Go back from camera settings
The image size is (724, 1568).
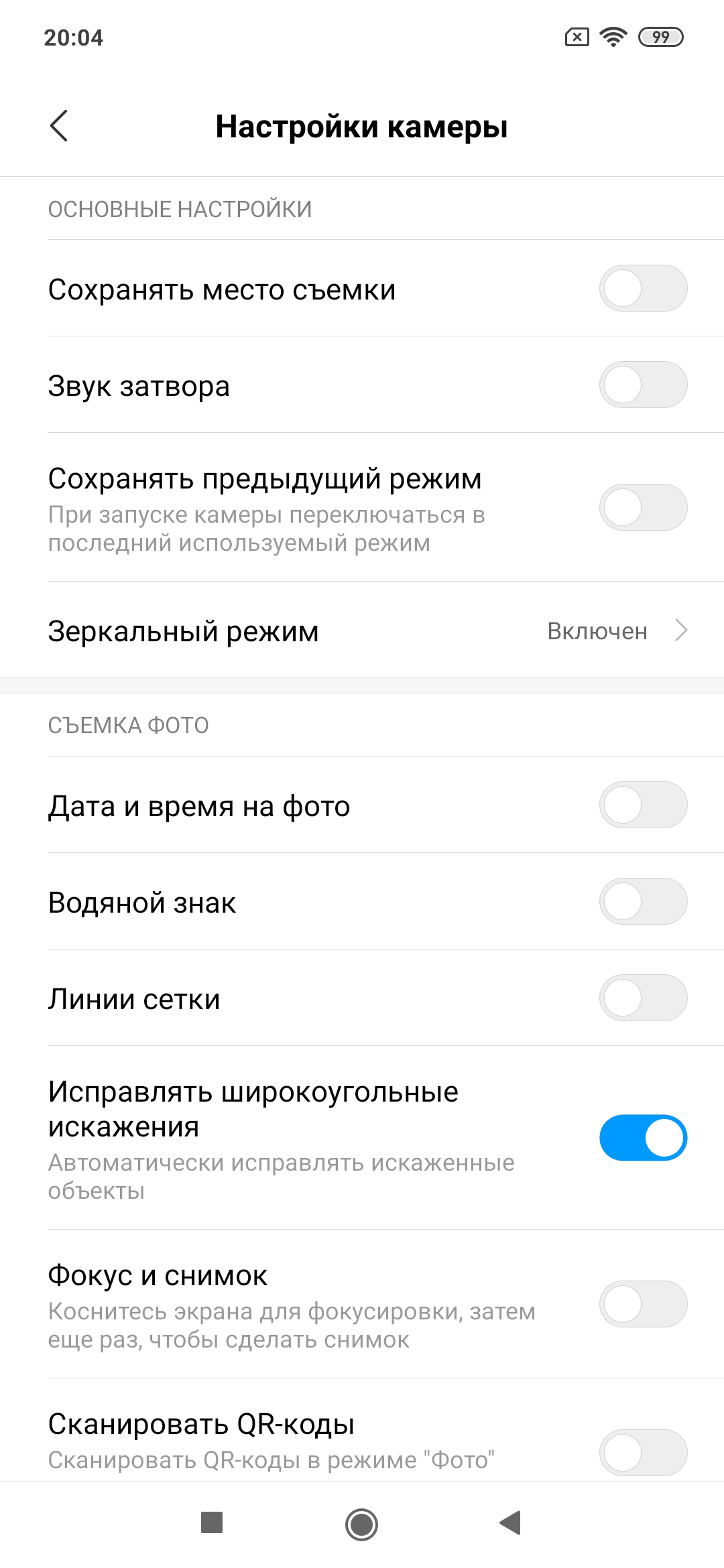point(59,126)
